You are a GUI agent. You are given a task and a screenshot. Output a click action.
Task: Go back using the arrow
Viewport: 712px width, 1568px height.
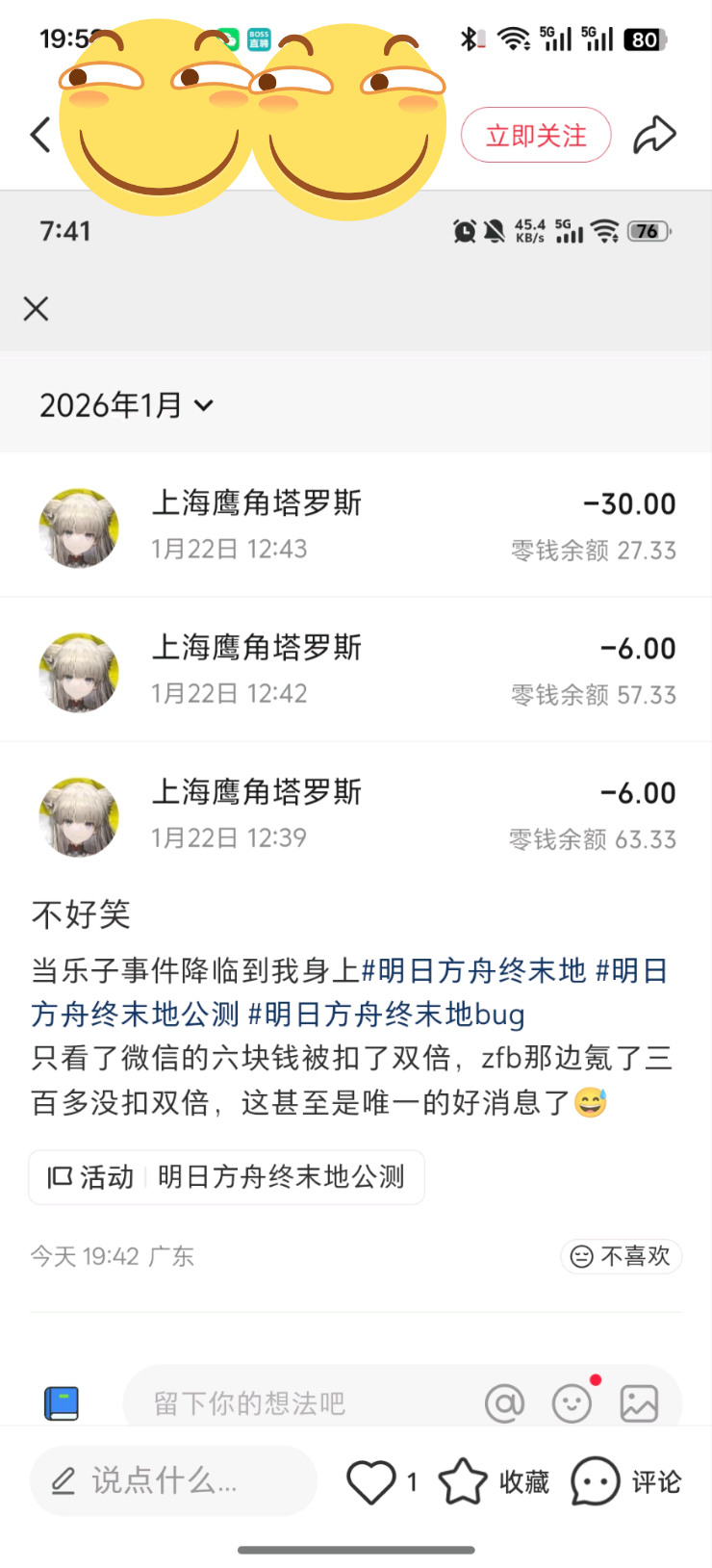pos(40,135)
